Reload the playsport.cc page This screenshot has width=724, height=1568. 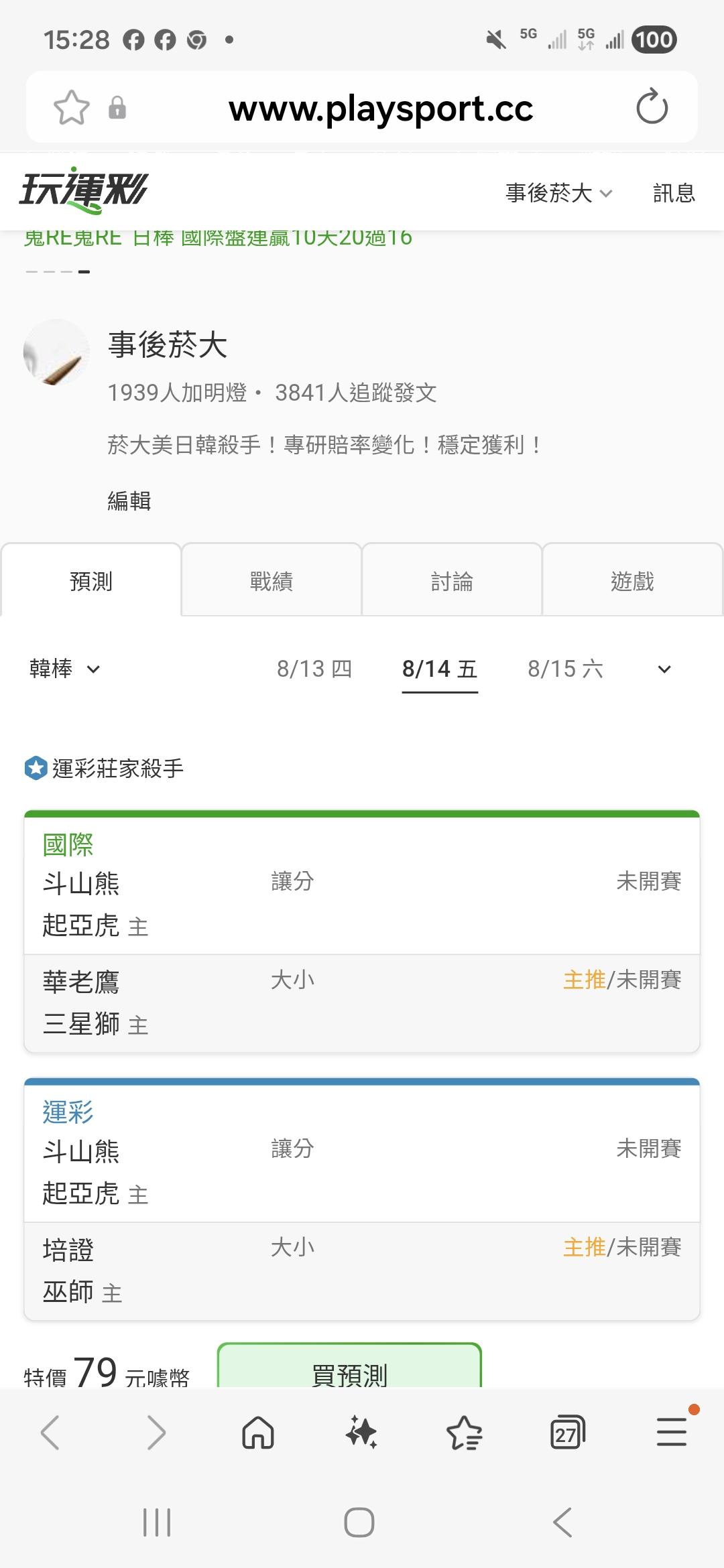[x=652, y=107]
